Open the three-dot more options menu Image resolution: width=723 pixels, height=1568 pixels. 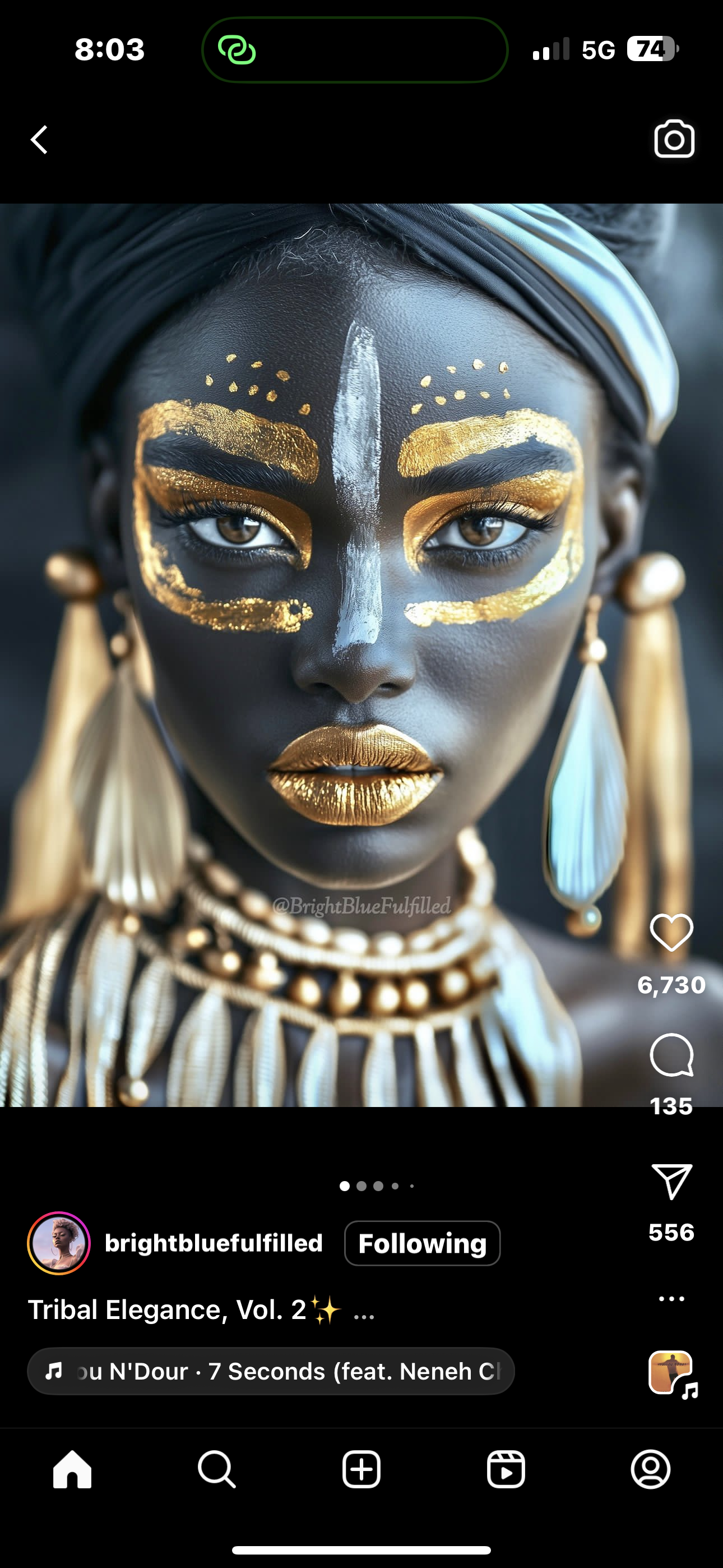671,1298
